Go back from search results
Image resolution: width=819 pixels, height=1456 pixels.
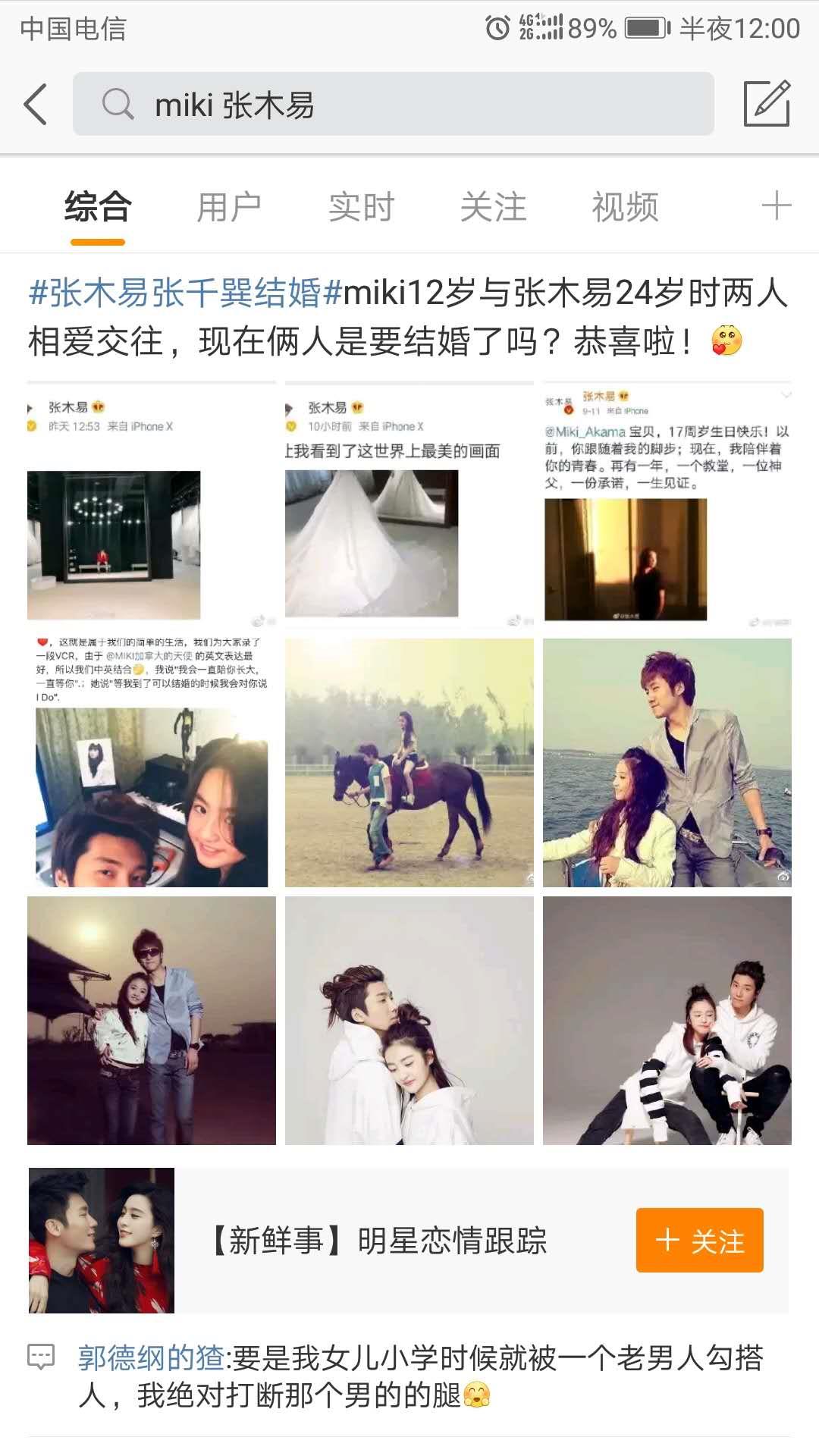[36, 104]
